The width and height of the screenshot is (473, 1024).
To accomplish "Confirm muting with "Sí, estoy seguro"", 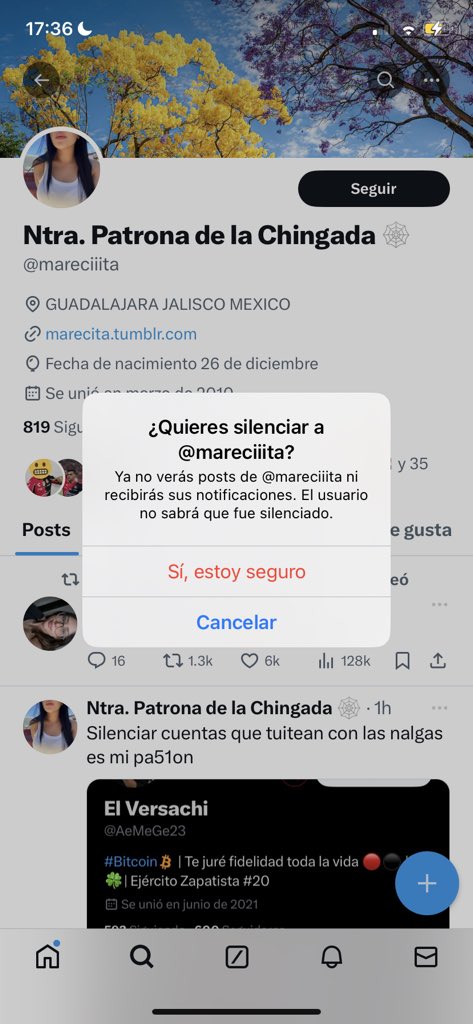I will point(236,572).
